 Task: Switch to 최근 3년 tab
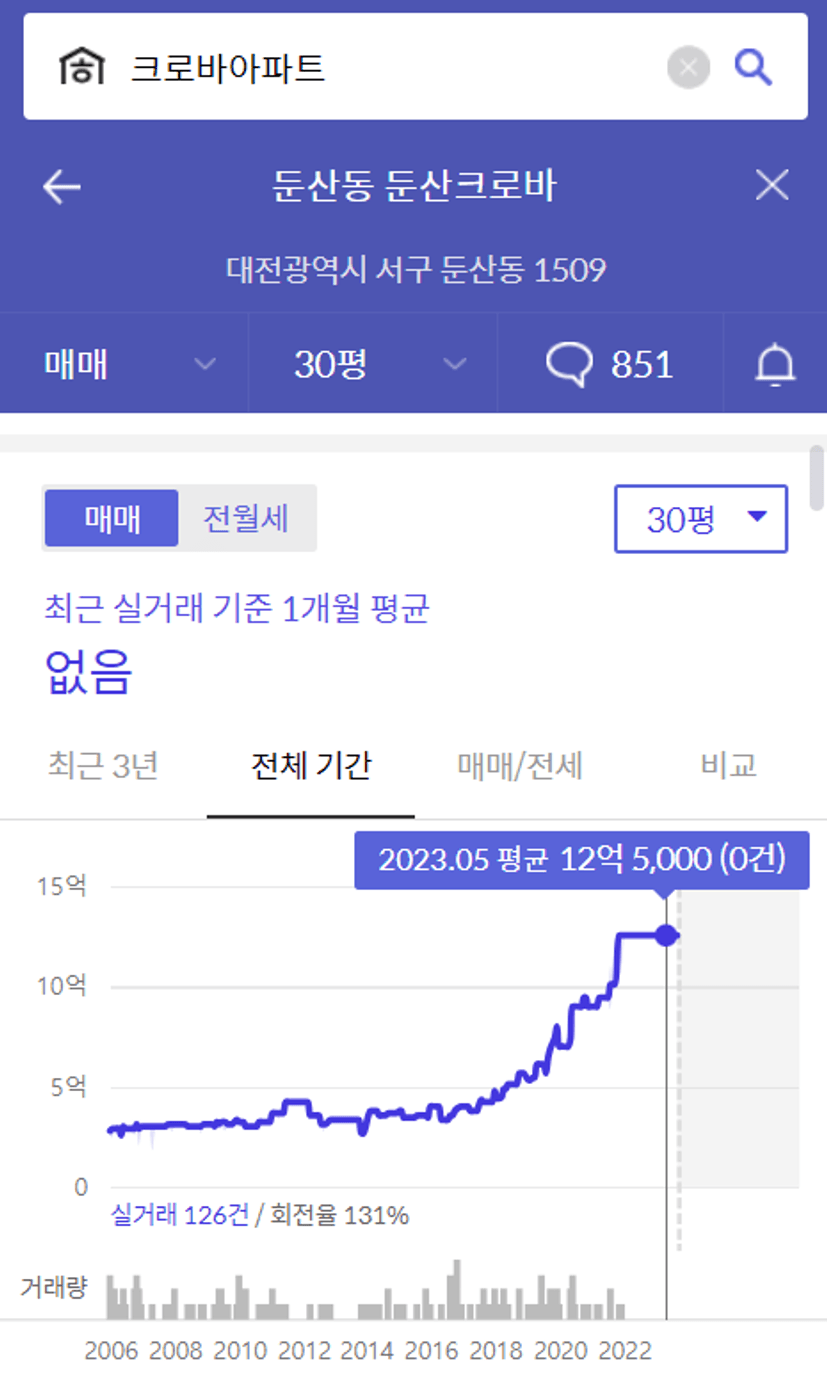(x=103, y=766)
